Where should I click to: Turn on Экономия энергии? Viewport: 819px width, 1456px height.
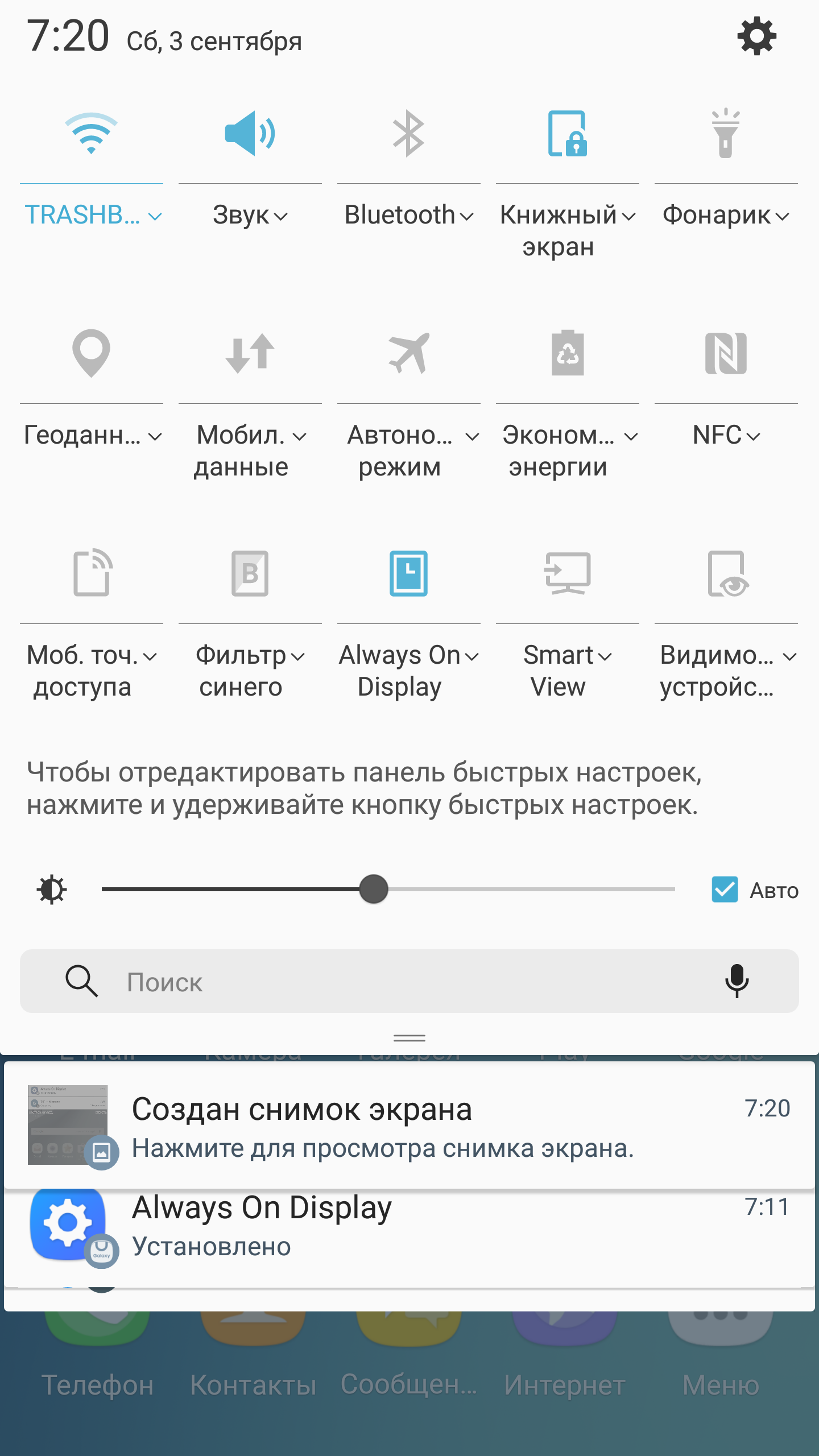pyautogui.click(x=568, y=353)
